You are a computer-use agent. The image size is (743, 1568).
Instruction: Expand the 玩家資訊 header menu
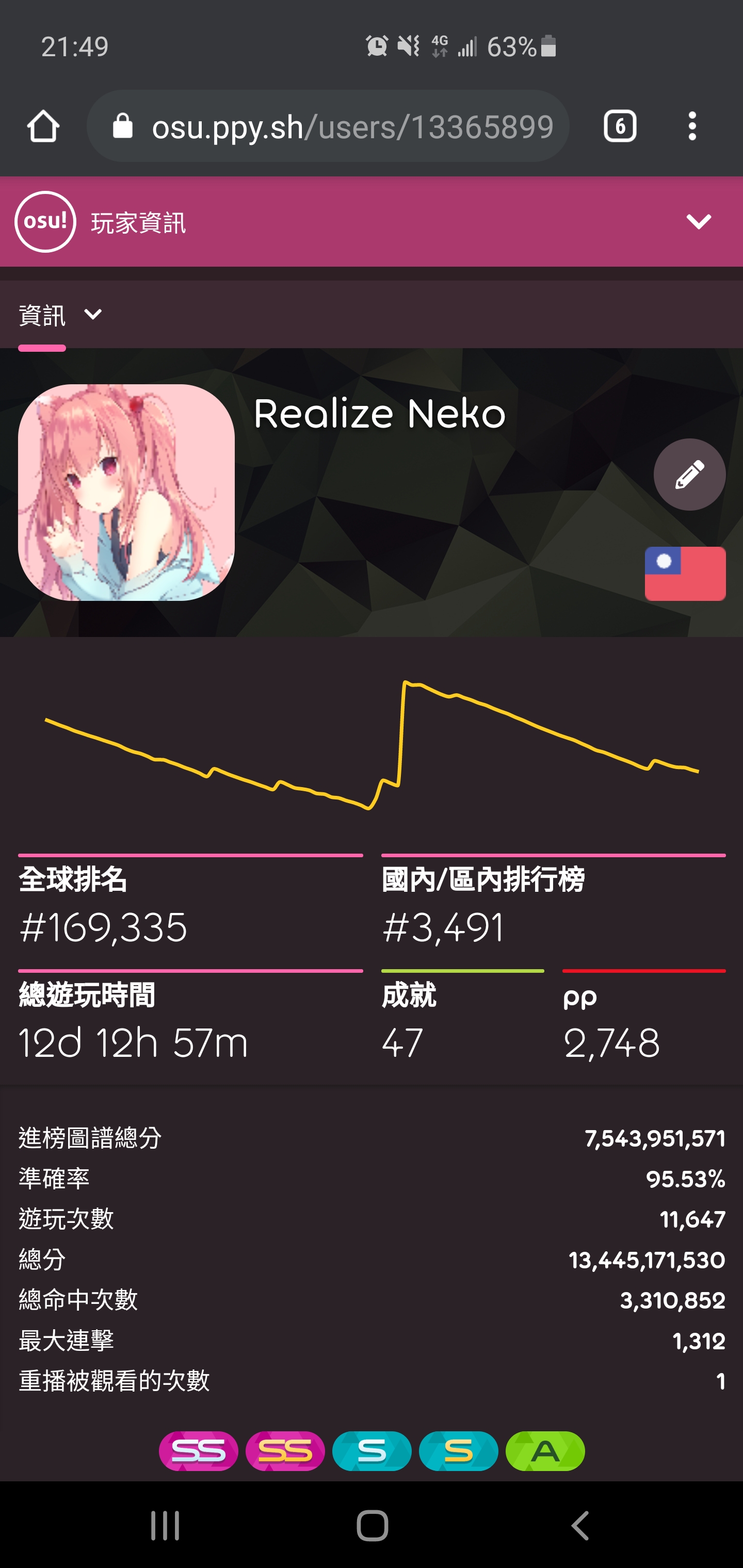[699, 222]
